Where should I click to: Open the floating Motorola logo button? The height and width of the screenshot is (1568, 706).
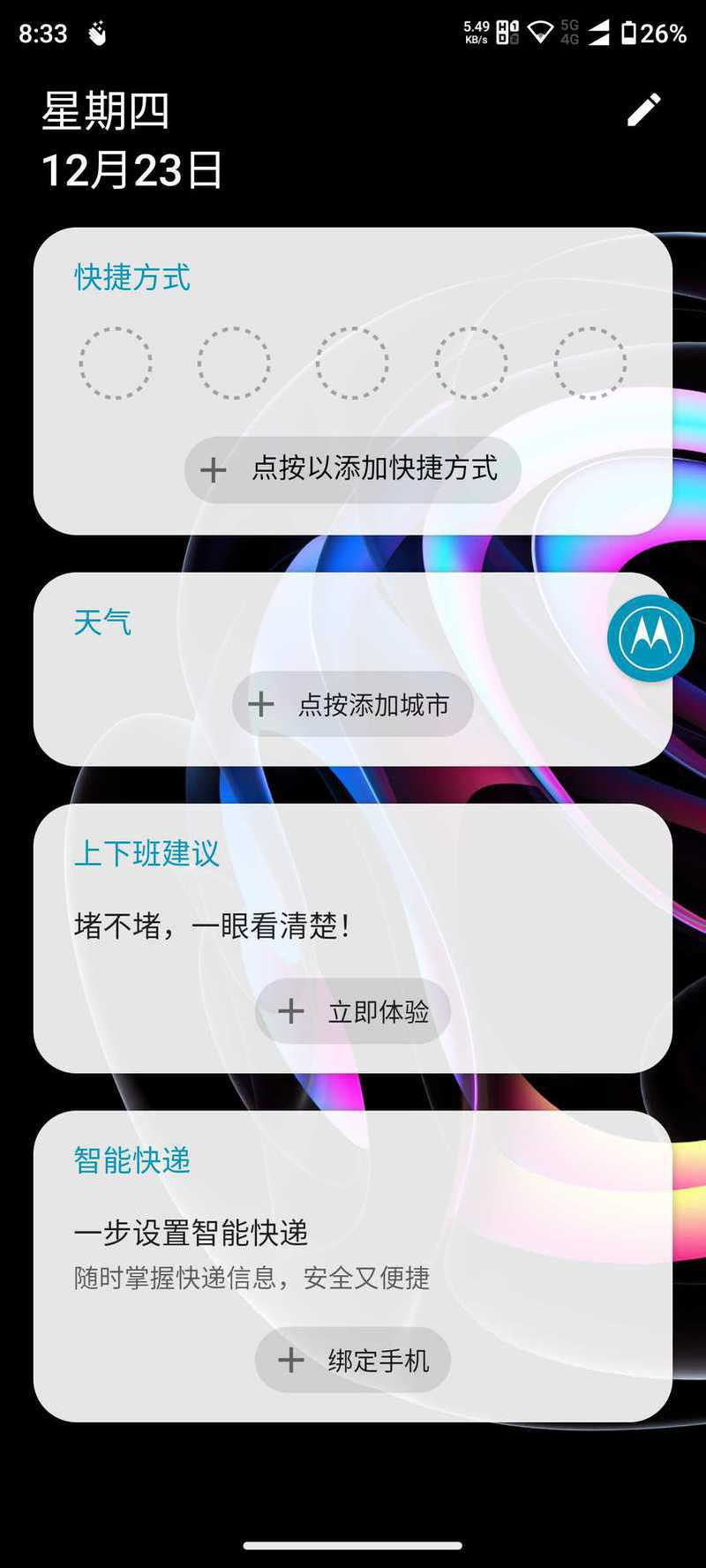[651, 638]
